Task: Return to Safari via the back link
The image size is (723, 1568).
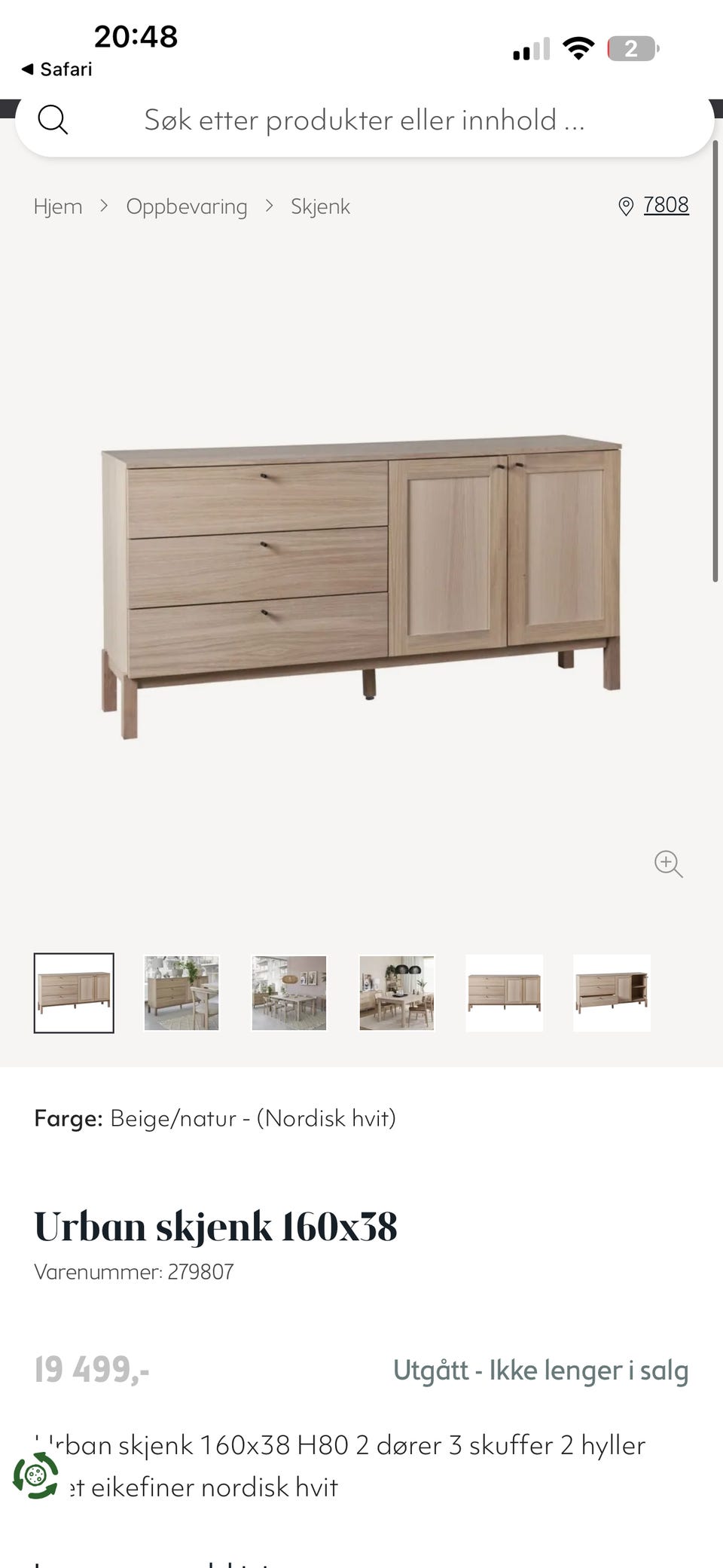Action: pos(56,69)
